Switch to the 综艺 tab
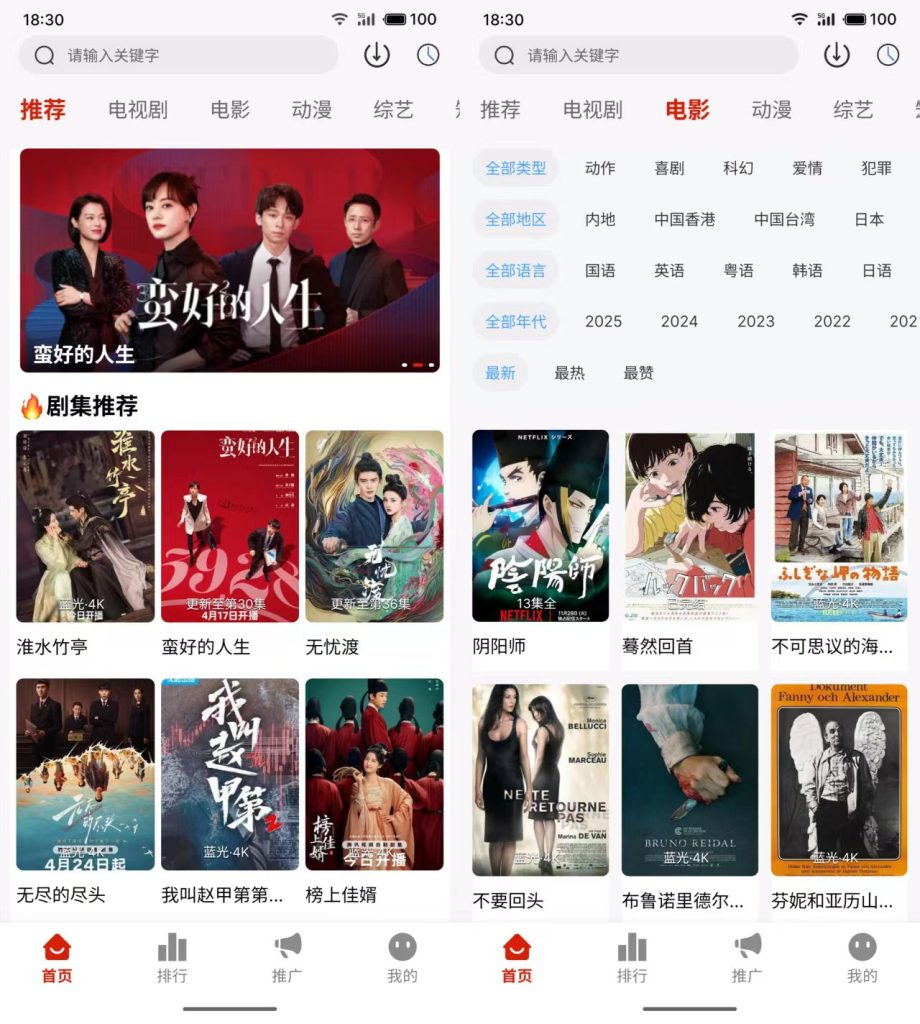Viewport: 920px width, 1024px height. click(391, 110)
